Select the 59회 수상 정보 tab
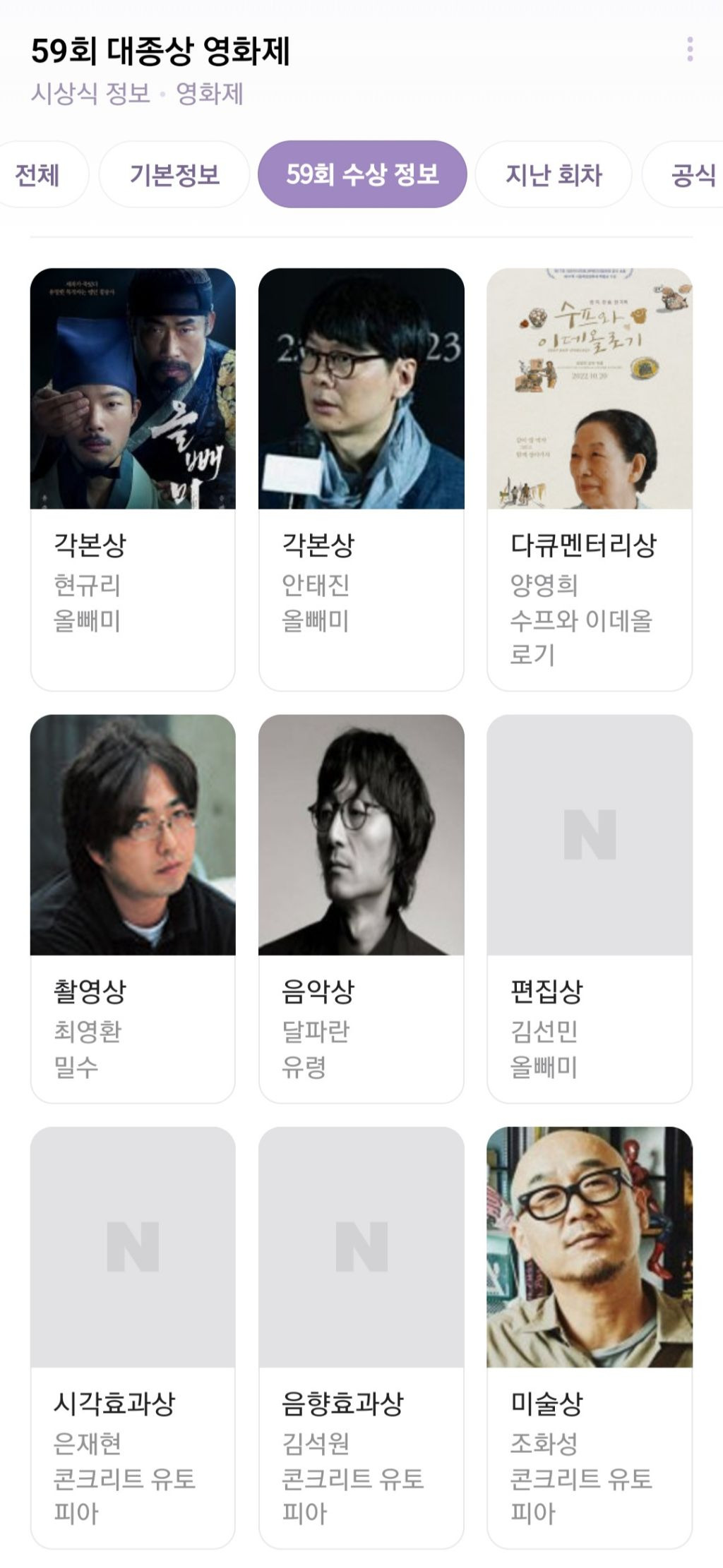This screenshot has width=723, height=1568. coord(362,174)
